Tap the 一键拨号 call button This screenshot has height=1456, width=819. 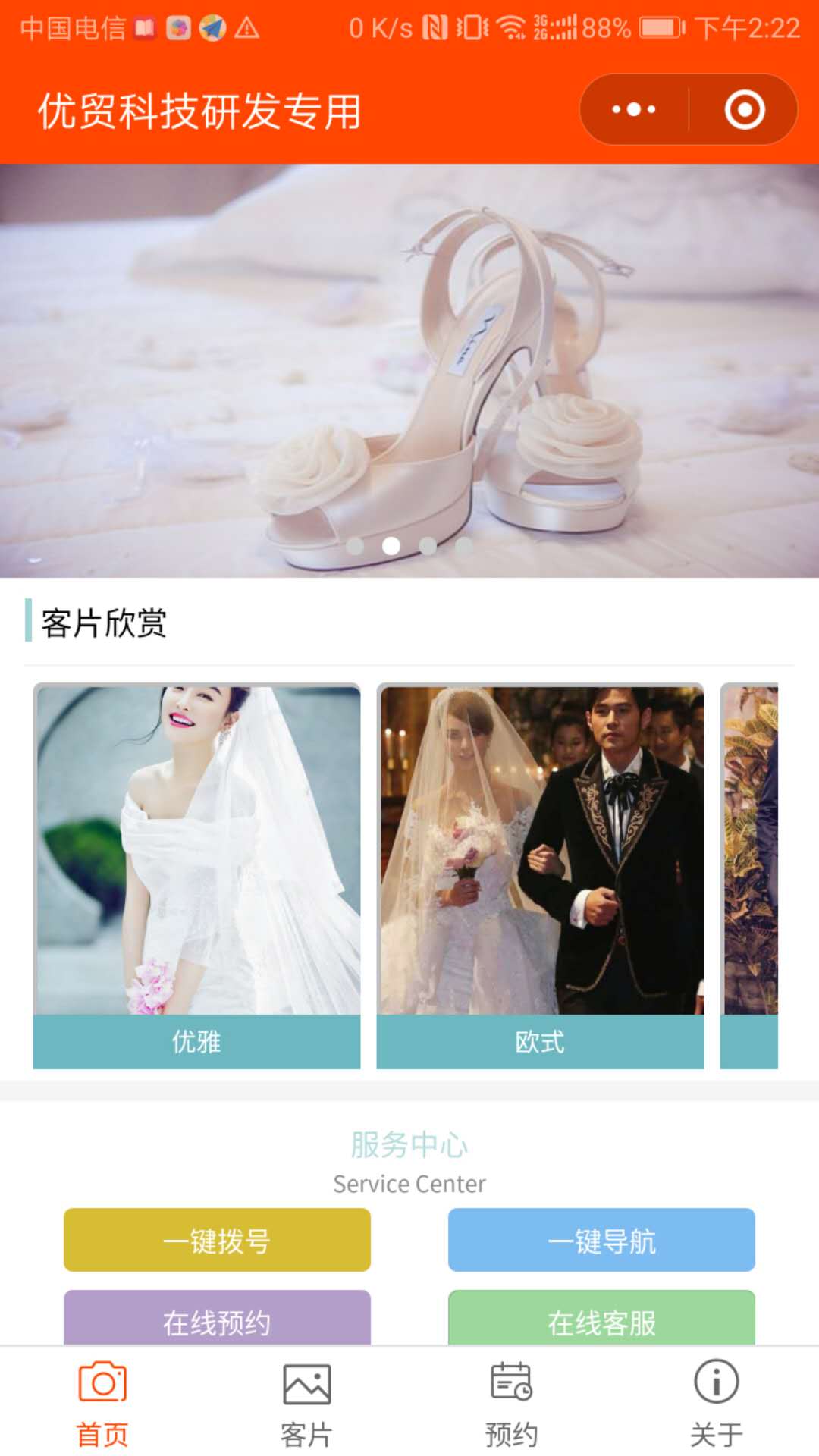217,1240
